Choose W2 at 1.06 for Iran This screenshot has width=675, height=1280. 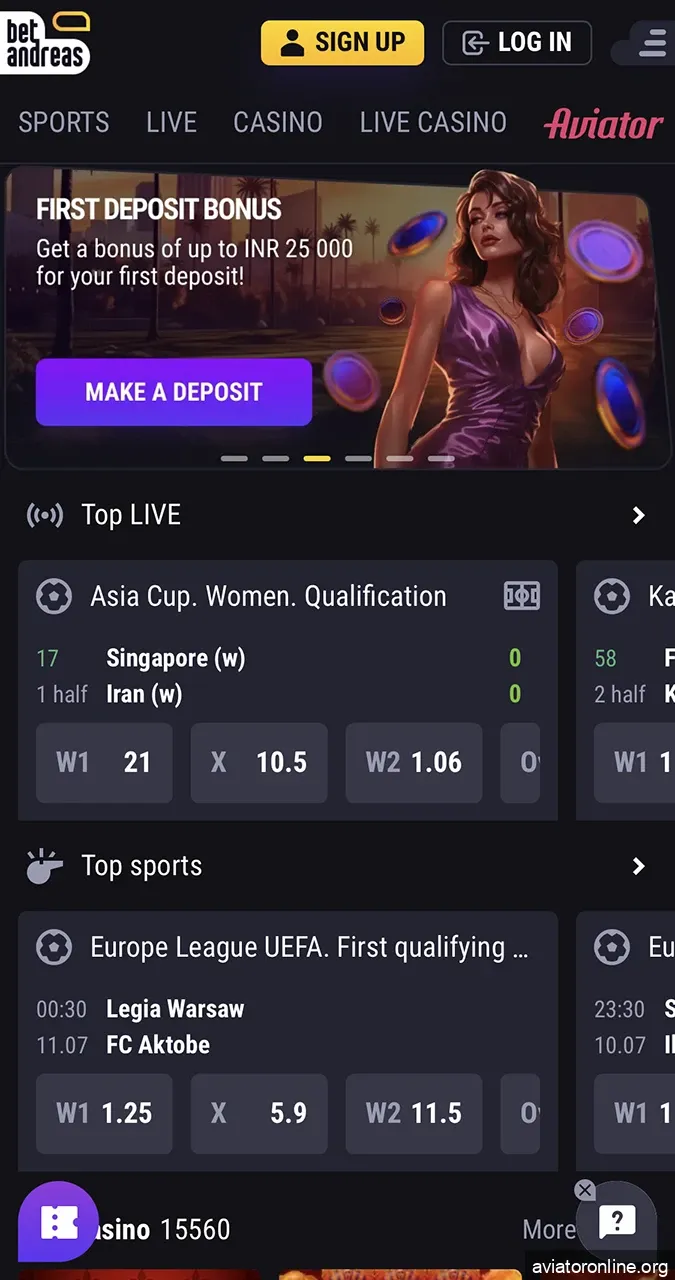(414, 763)
